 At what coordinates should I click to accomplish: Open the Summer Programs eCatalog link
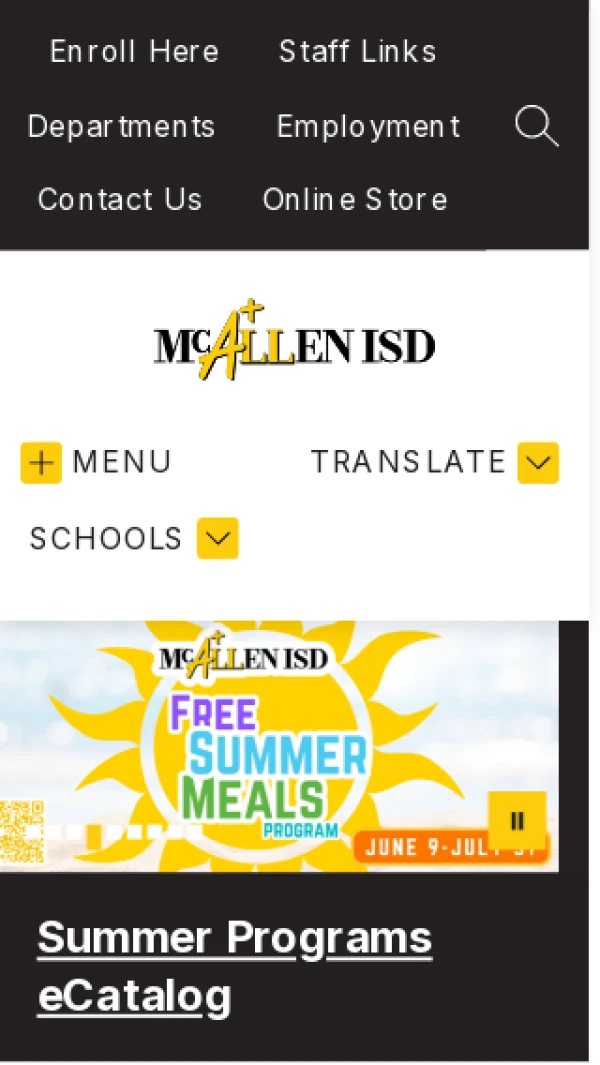[234, 966]
